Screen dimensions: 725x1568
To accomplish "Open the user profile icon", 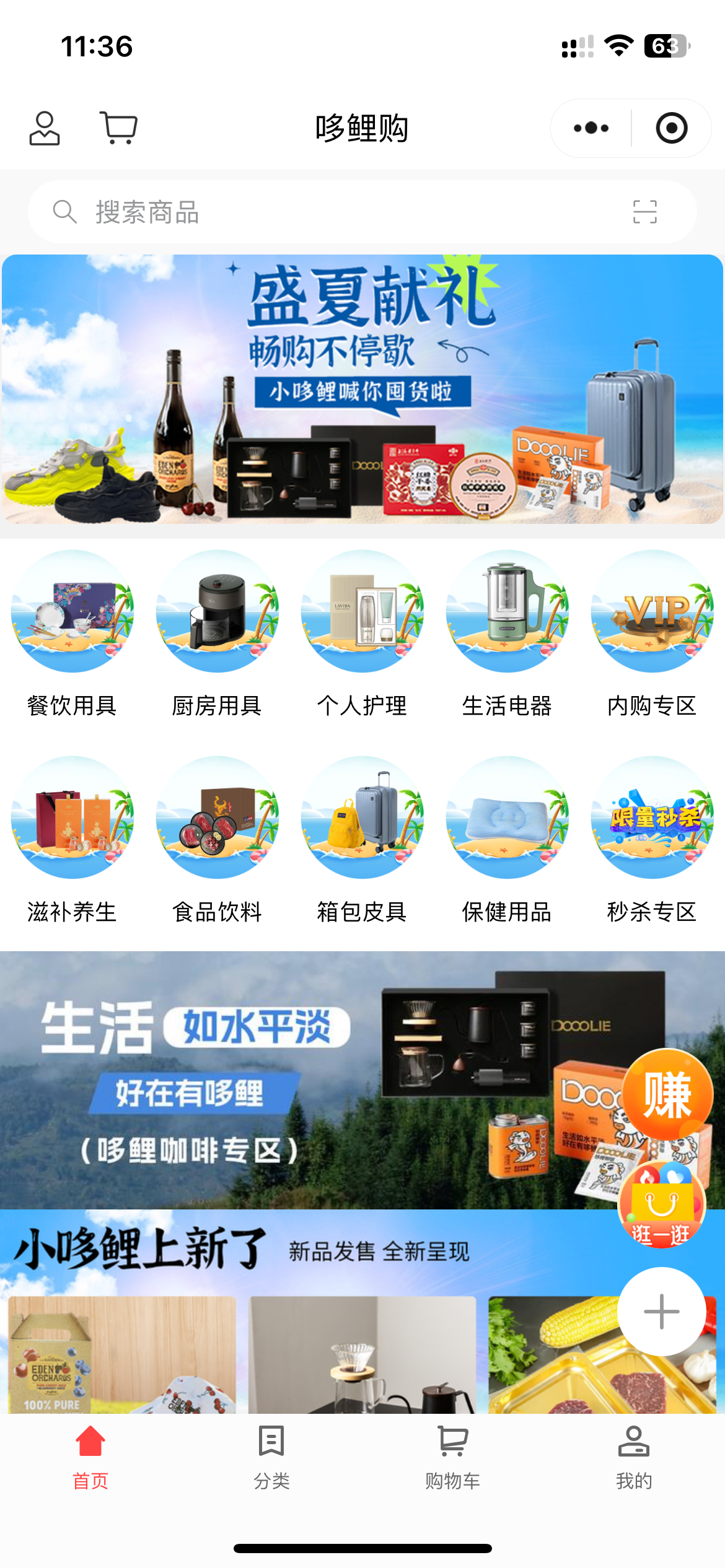I will [x=45, y=128].
